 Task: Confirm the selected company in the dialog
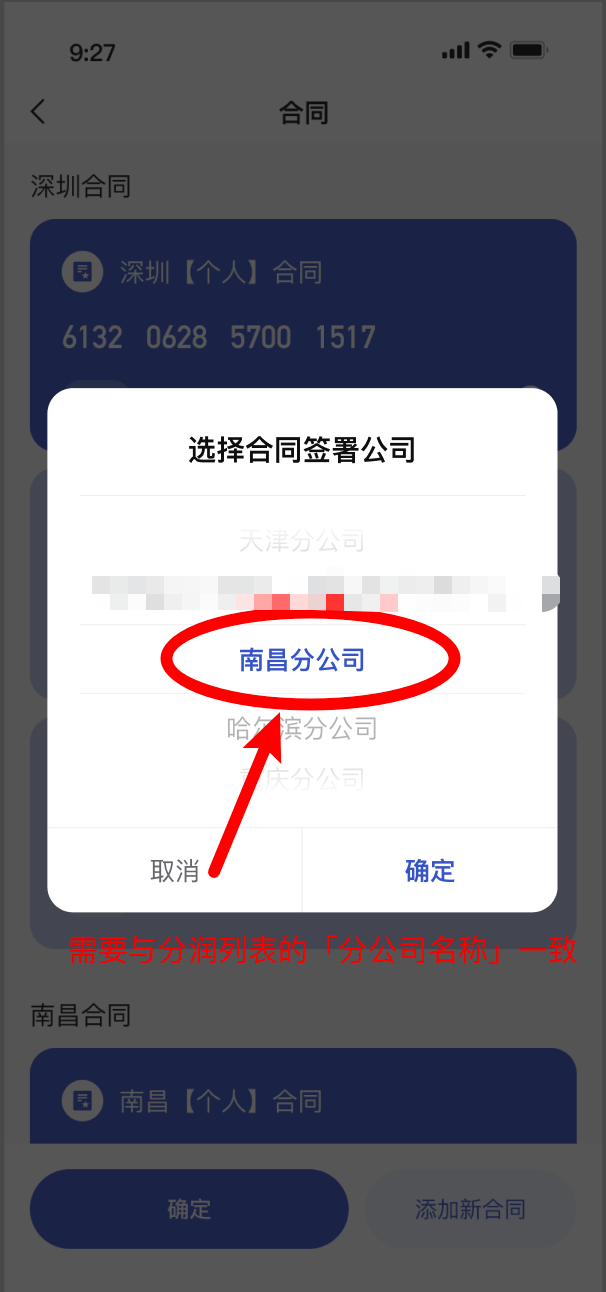tap(429, 870)
